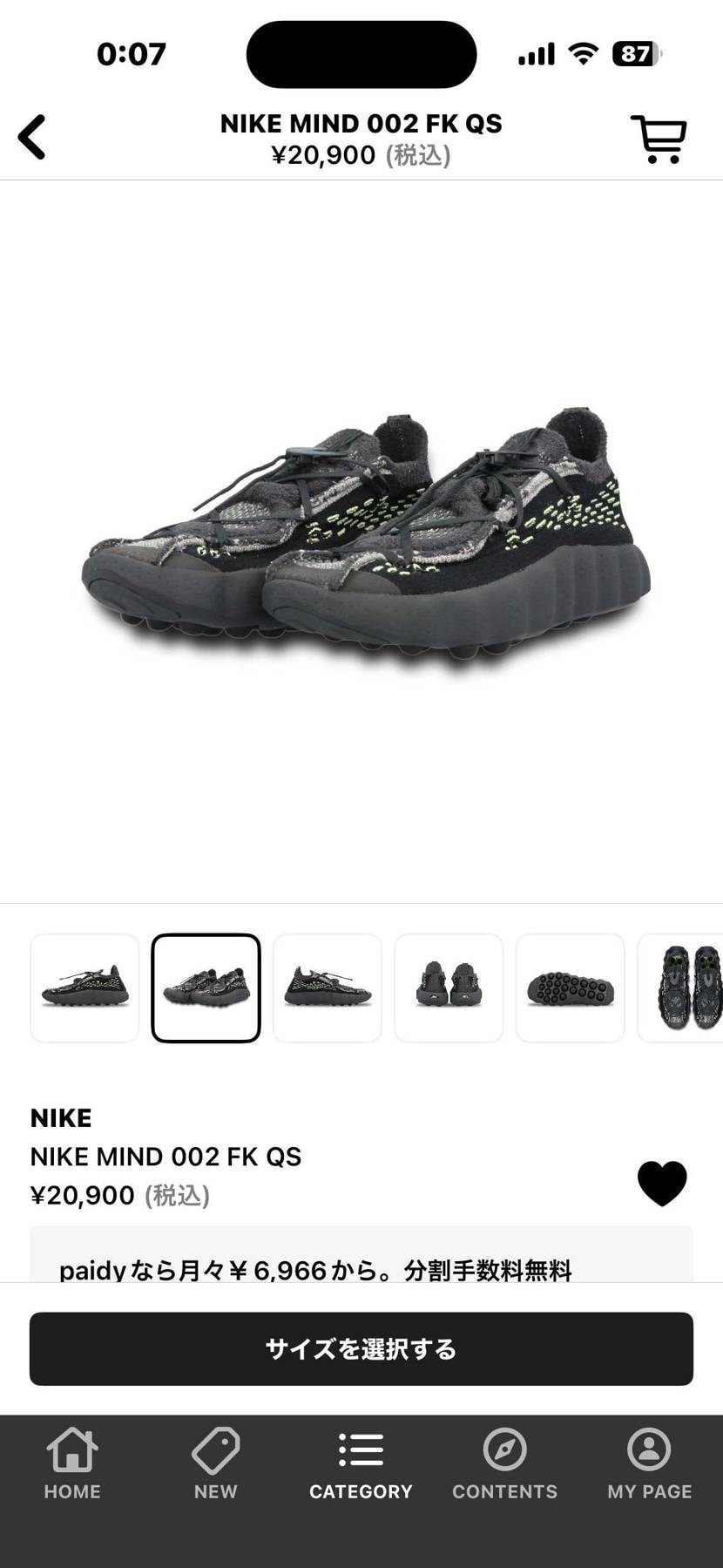Go to MY PAGE tab
Viewport: 723px width, 1568px height.
pos(650,1464)
